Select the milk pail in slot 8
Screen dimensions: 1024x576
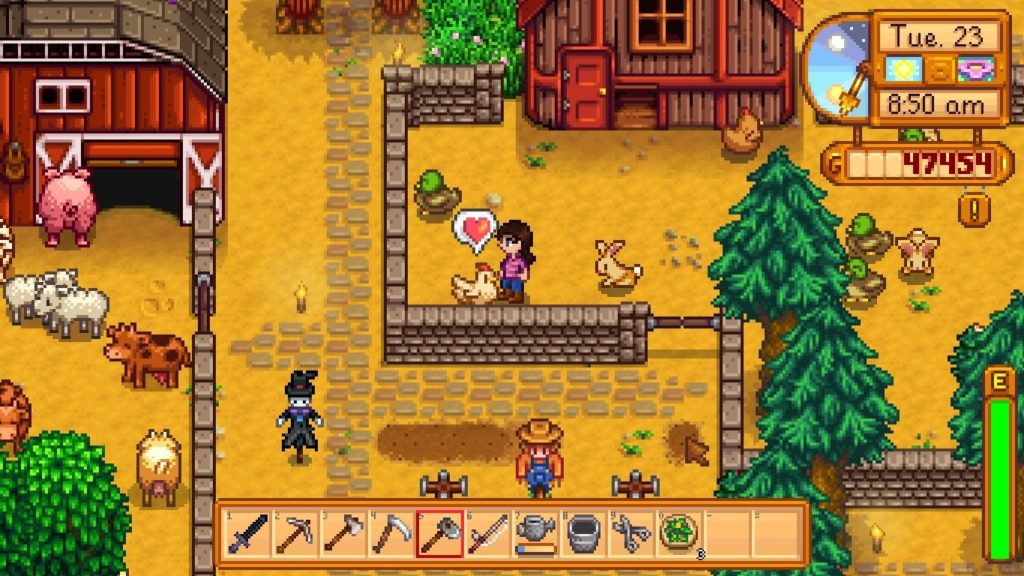583,533
